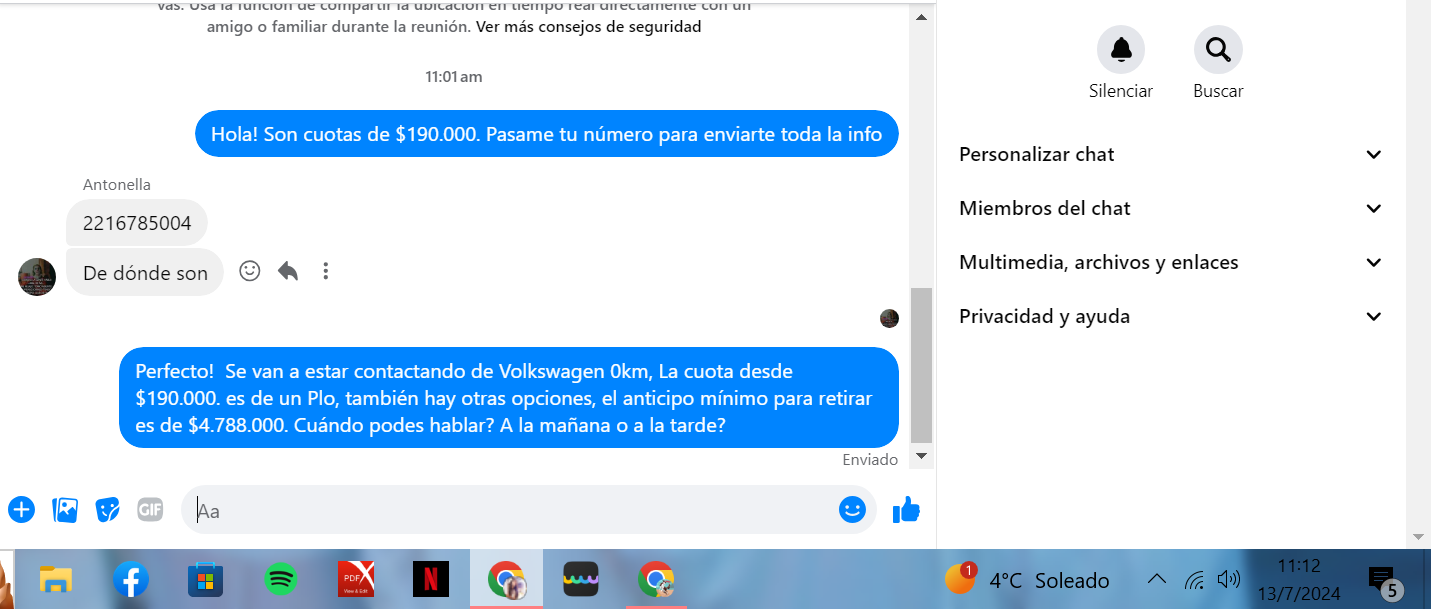Open more options for 'De dónde son' message
This screenshot has width=1431, height=609.
[325, 271]
